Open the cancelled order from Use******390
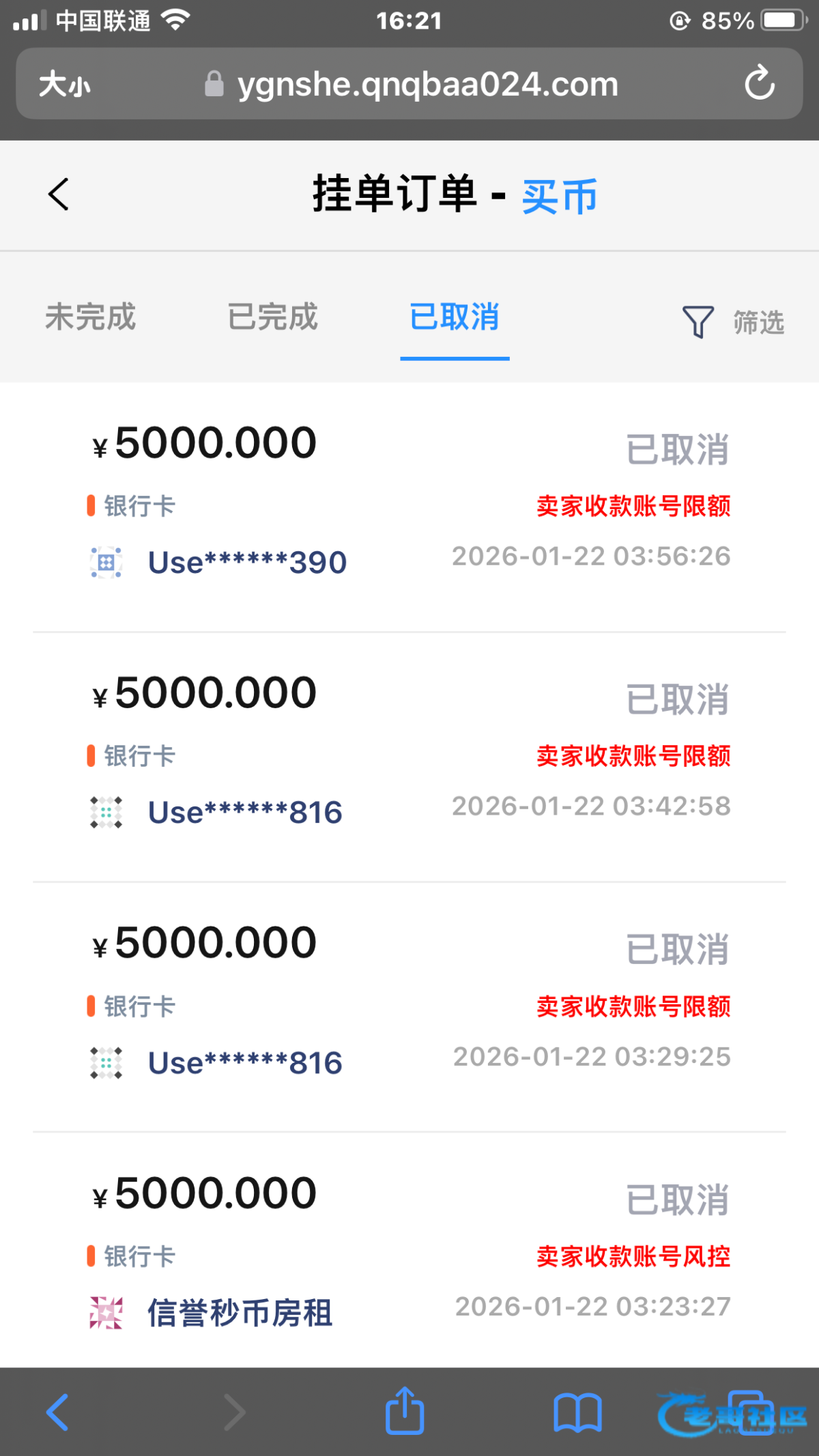The width and height of the screenshot is (819, 1456). (409, 507)
